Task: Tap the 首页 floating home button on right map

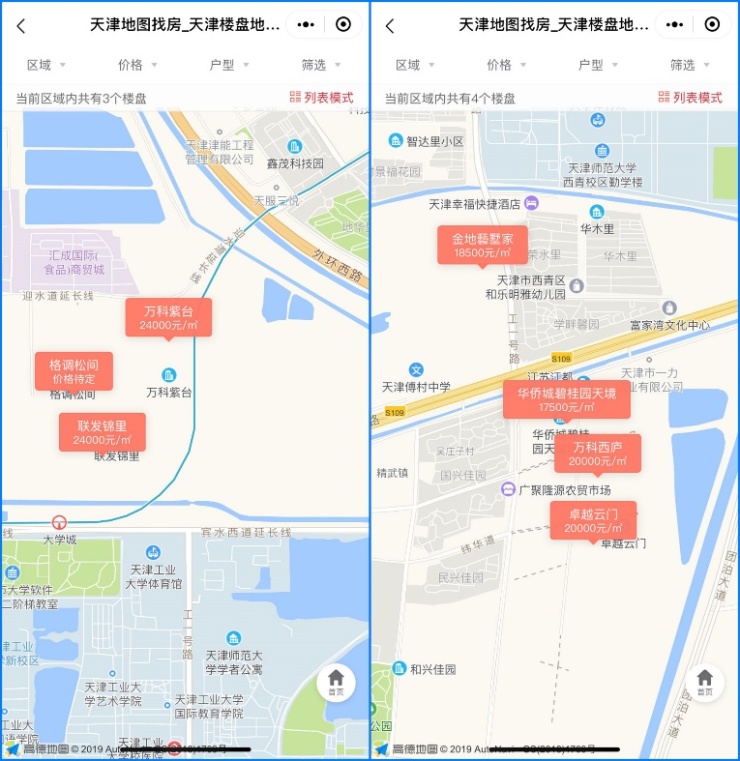Action: [703, 681]
